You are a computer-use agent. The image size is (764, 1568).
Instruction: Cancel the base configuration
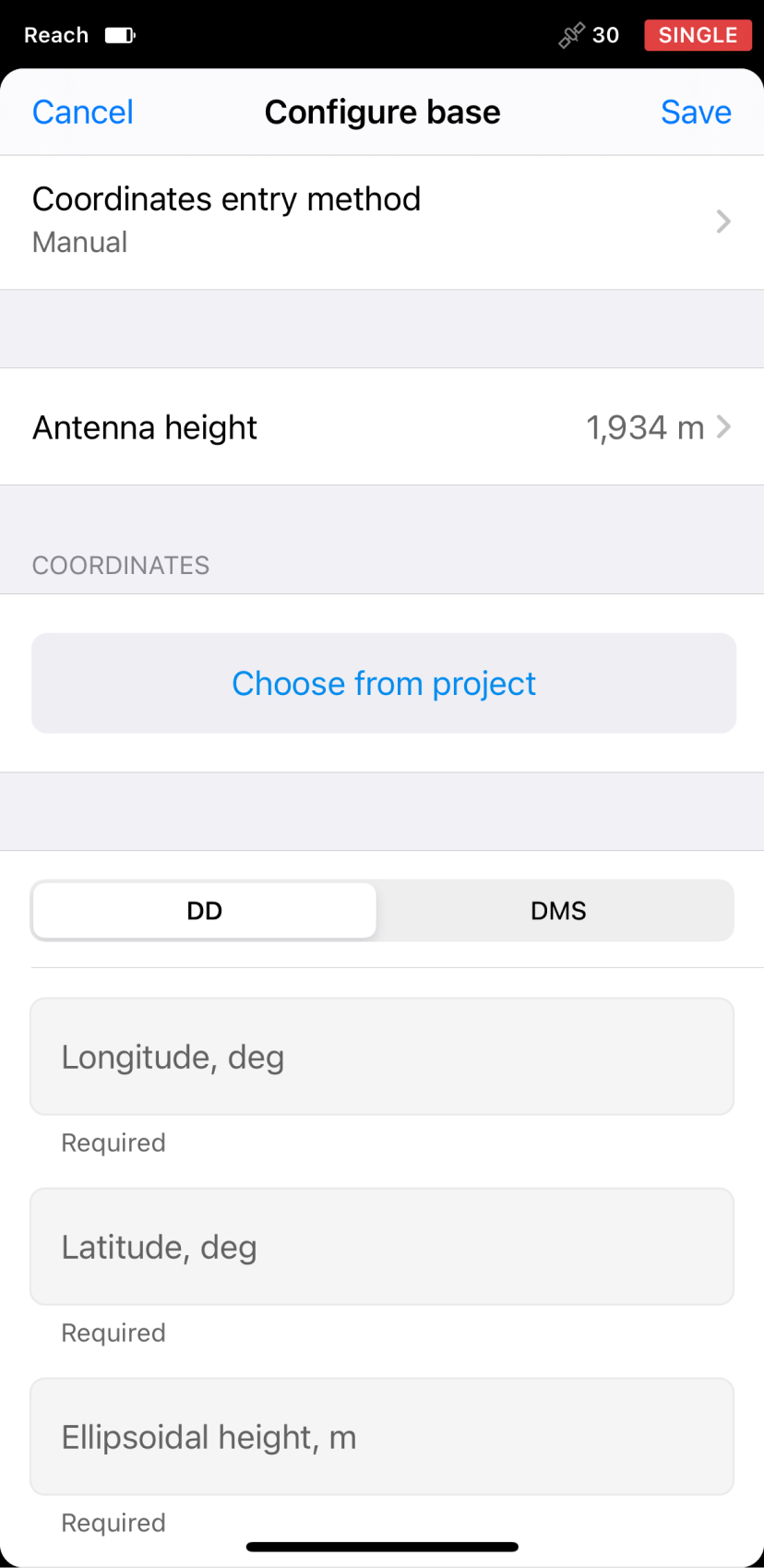[x=82, y=111]
